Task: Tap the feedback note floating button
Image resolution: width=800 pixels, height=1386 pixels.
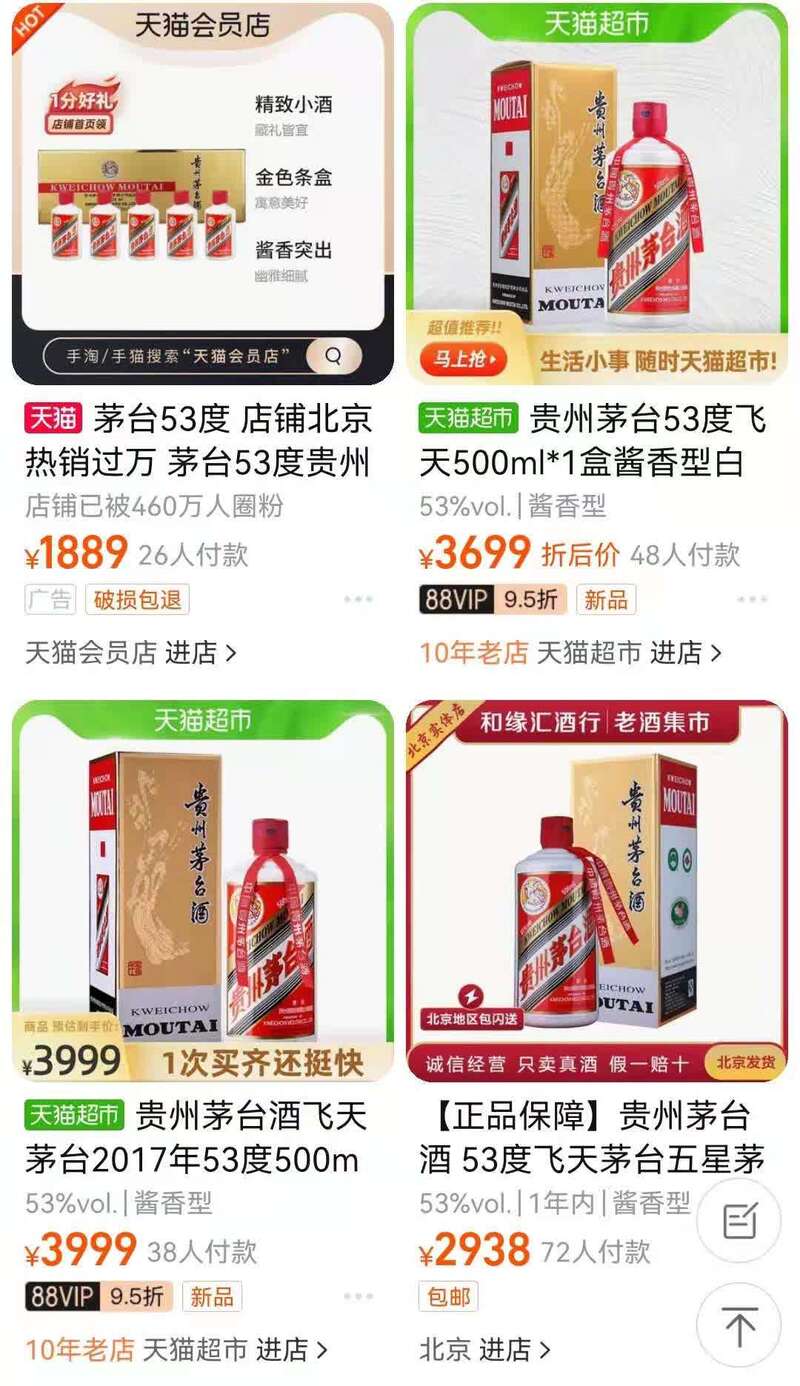Action: (739, 1221)
